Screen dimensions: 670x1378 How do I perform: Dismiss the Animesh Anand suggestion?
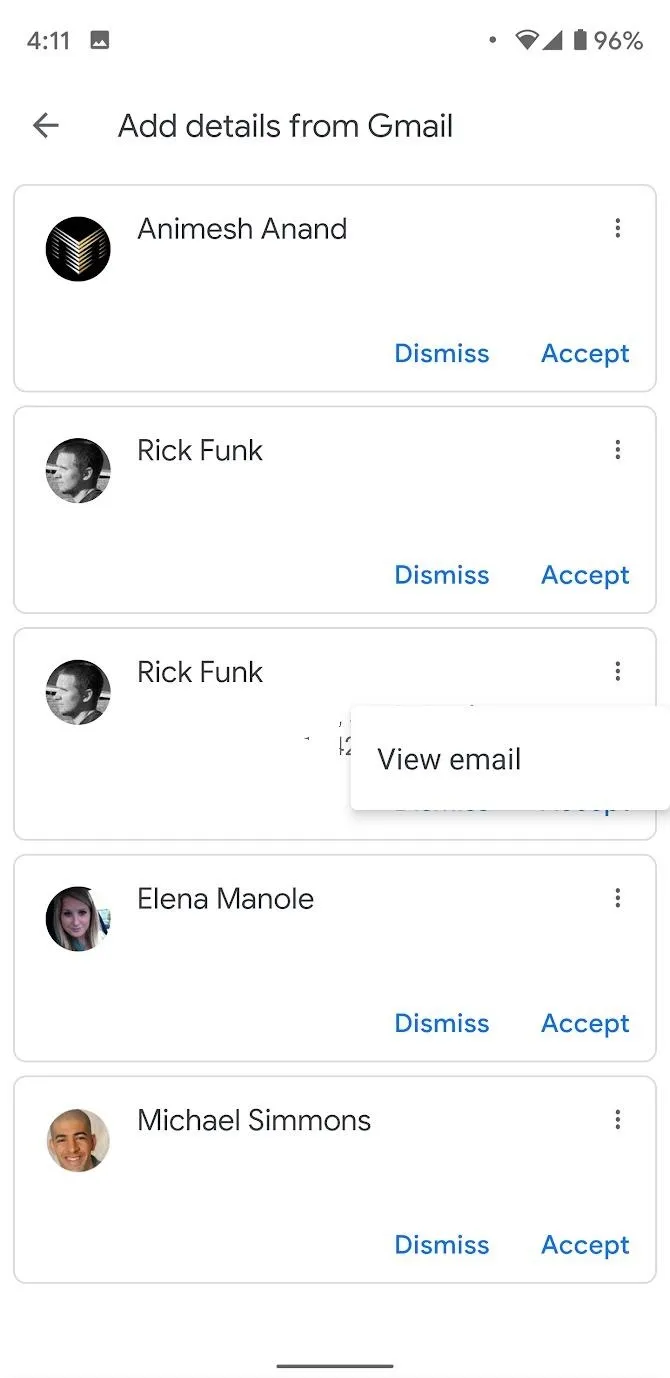(442, 353)
